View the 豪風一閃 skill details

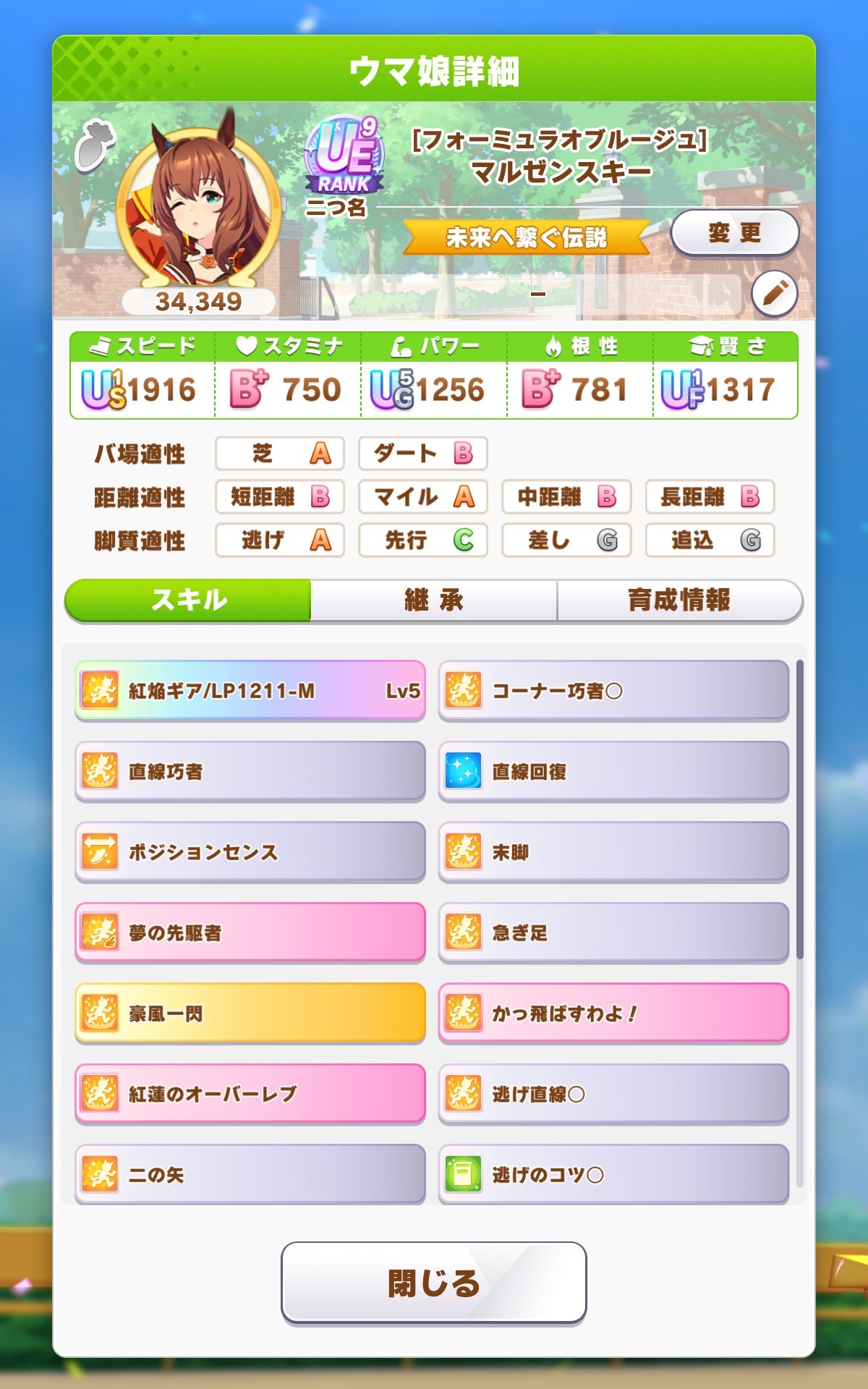pyautogui.click(x=250, y=1013)
